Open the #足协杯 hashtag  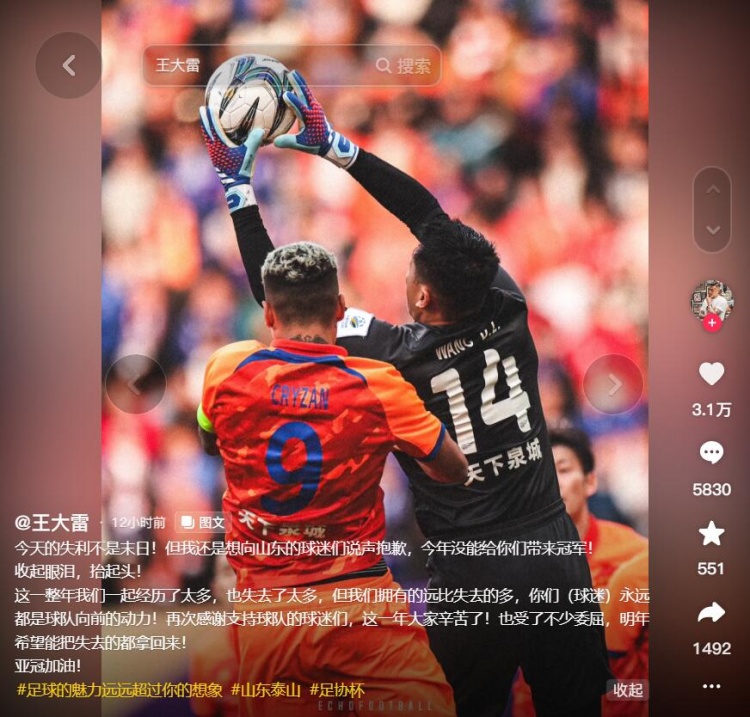tap(337, 690)
